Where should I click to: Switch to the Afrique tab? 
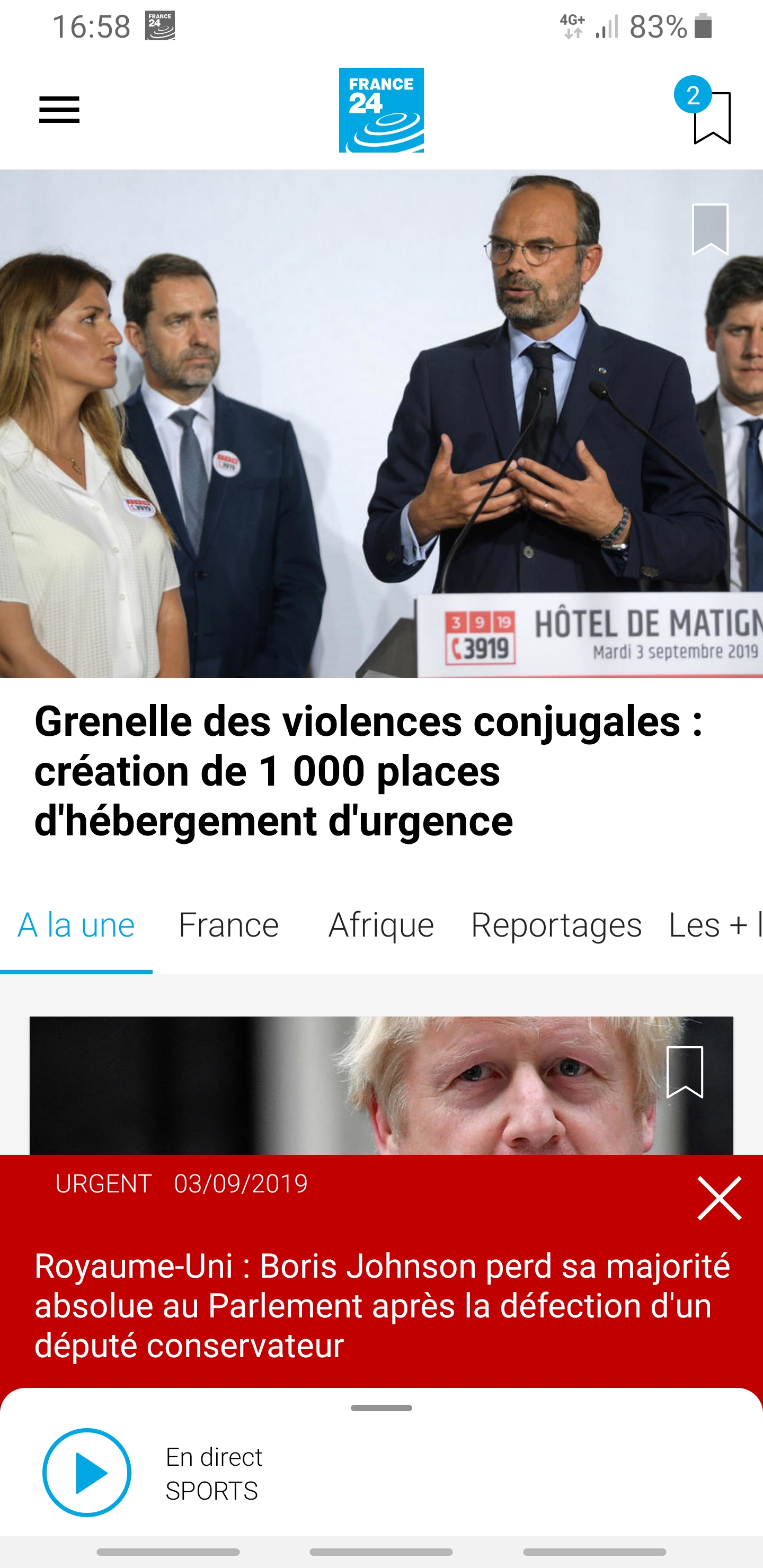[380, 925]
